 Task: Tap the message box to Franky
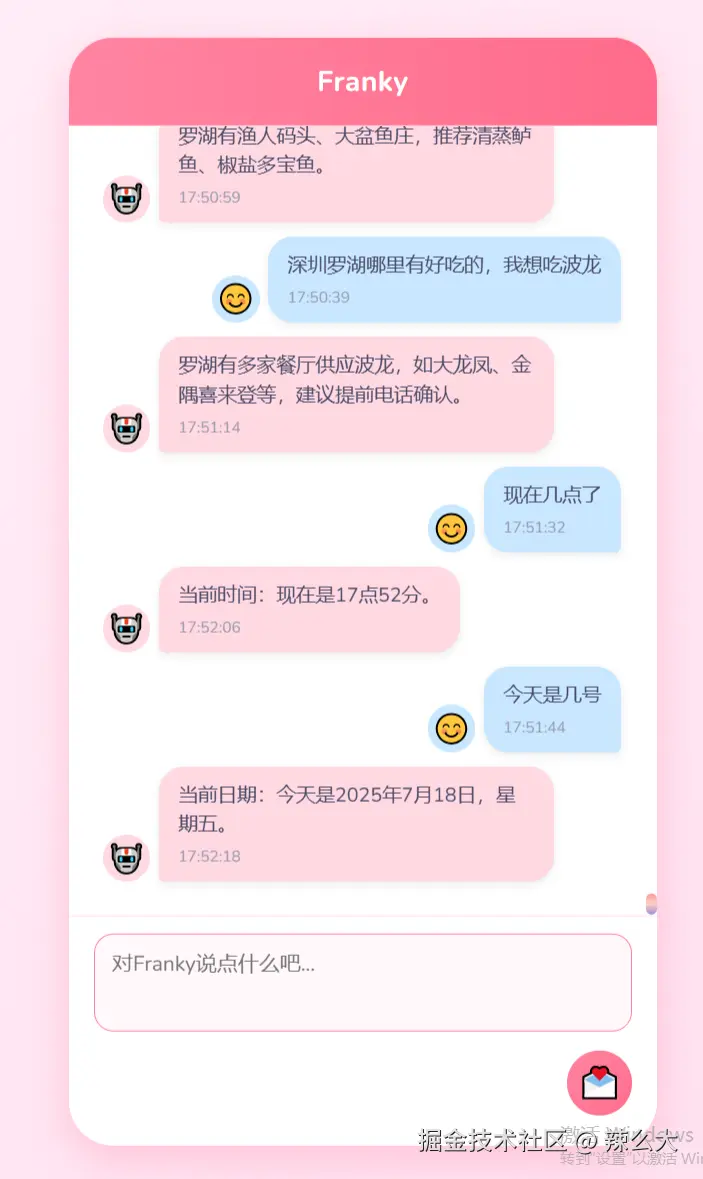pos(362,981)
